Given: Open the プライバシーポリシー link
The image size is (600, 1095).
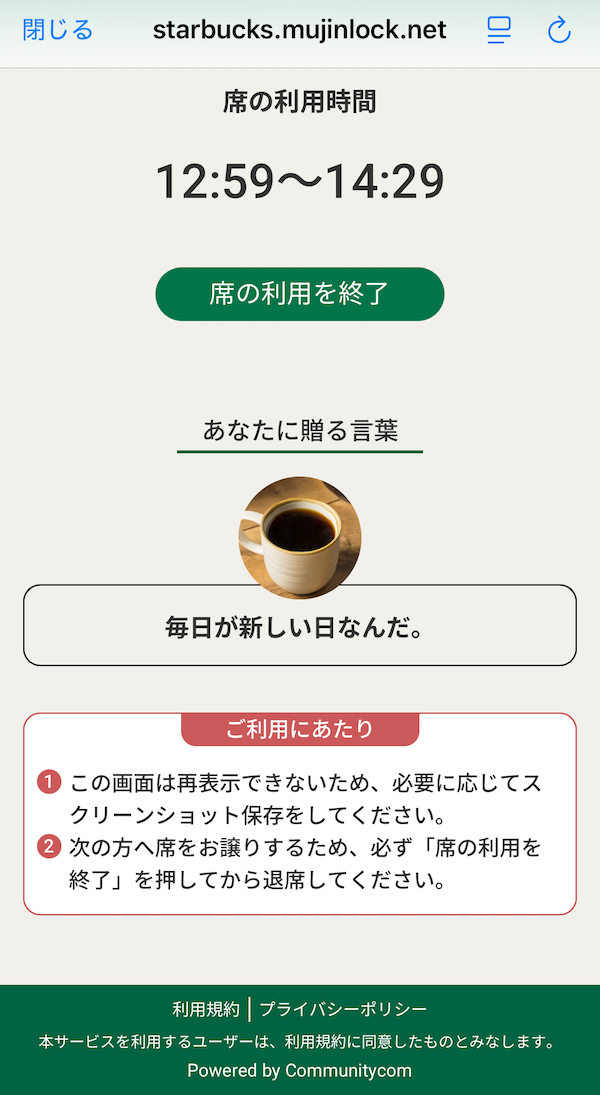Looking at the screenshot, I should pos(343,1009).
